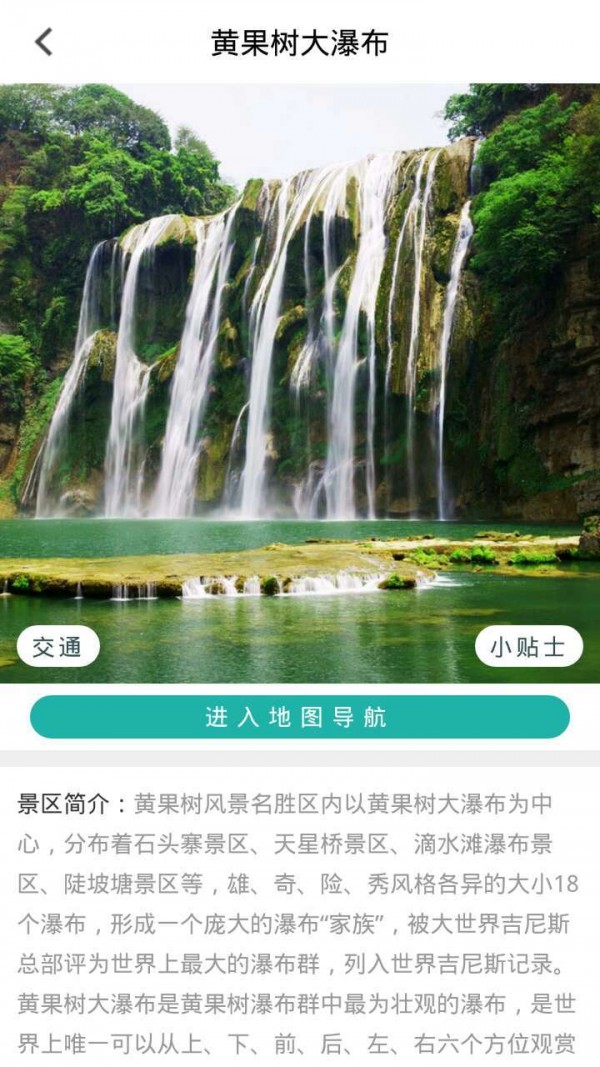Go back using the top-left arrow
Viewport: 600px width, 1067px height.
pyautogui.click(x=44, y=42)
